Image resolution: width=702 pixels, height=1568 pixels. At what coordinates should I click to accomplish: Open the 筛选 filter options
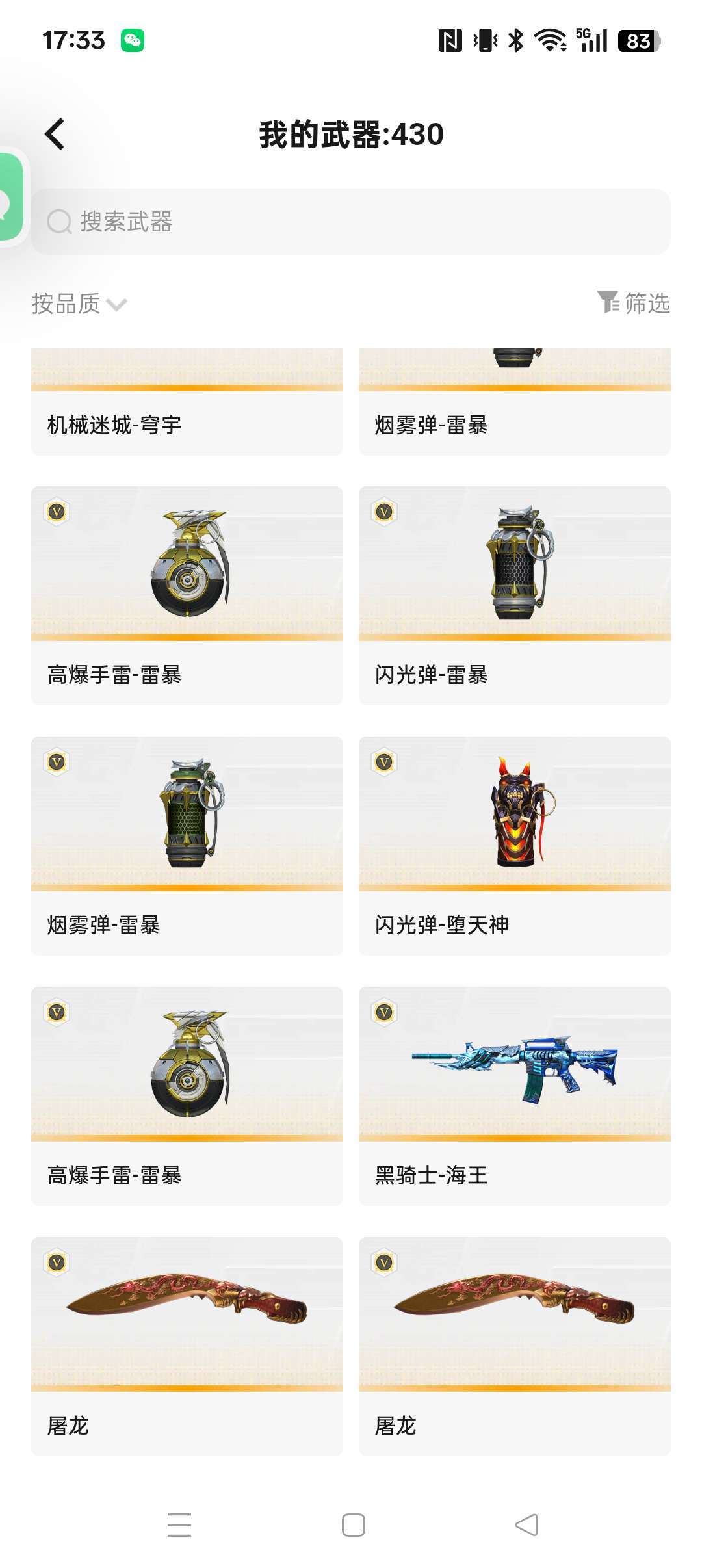coord(634,303)
